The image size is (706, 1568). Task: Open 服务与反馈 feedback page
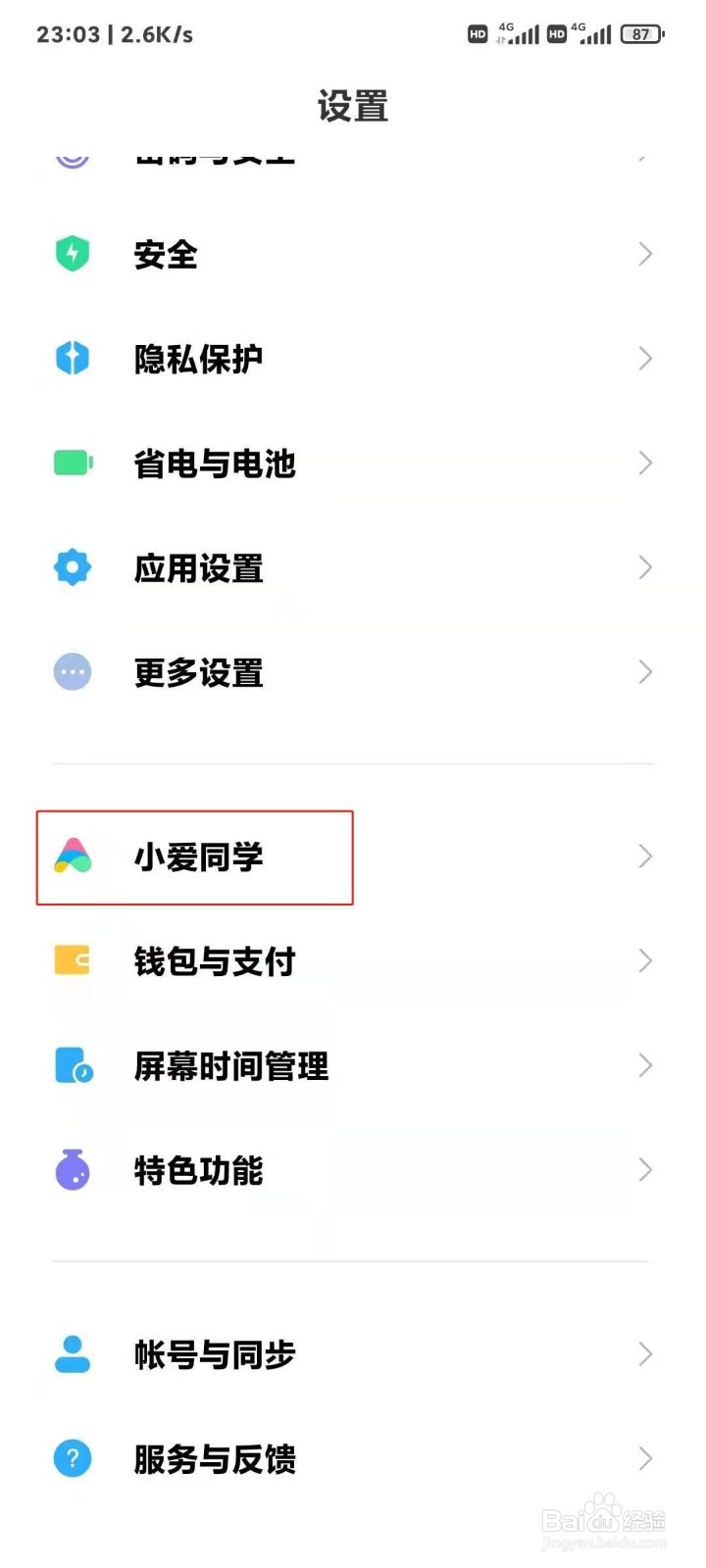tap(353, 1458)
